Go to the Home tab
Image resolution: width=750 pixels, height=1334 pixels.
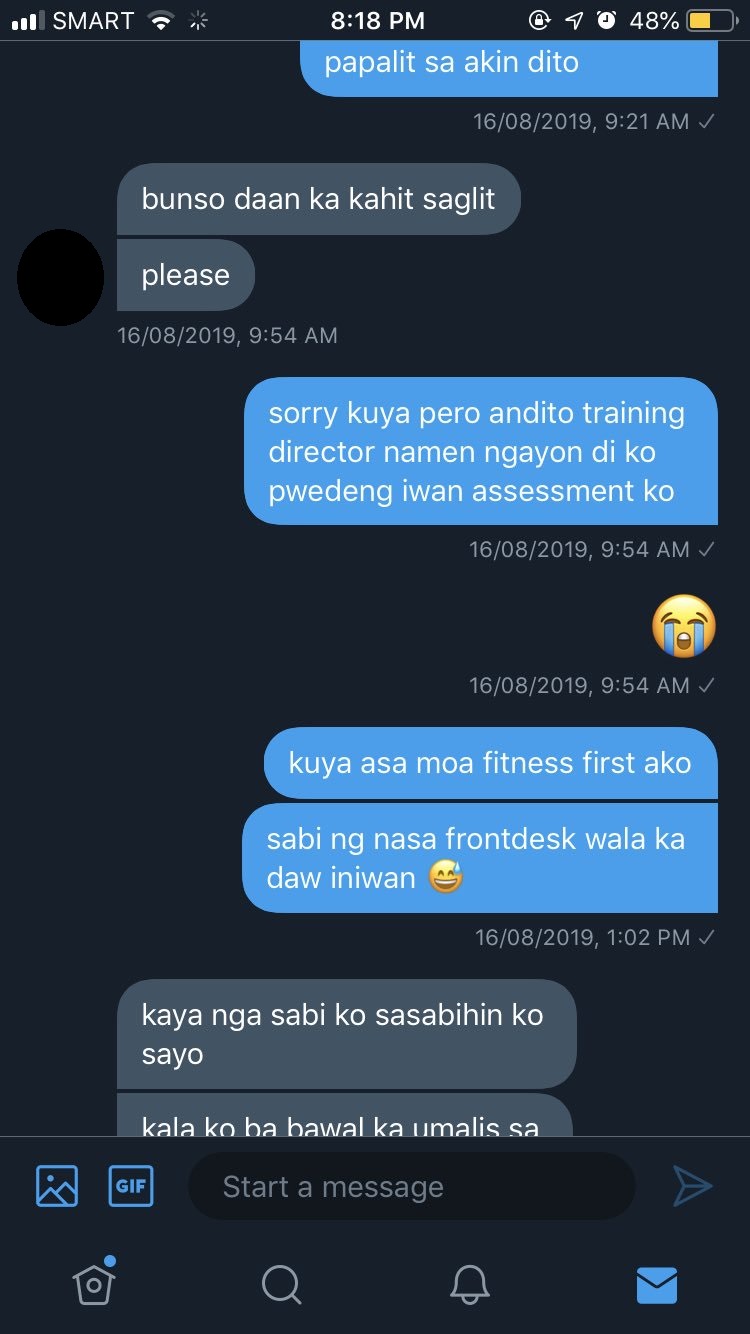coord(94,1283)
